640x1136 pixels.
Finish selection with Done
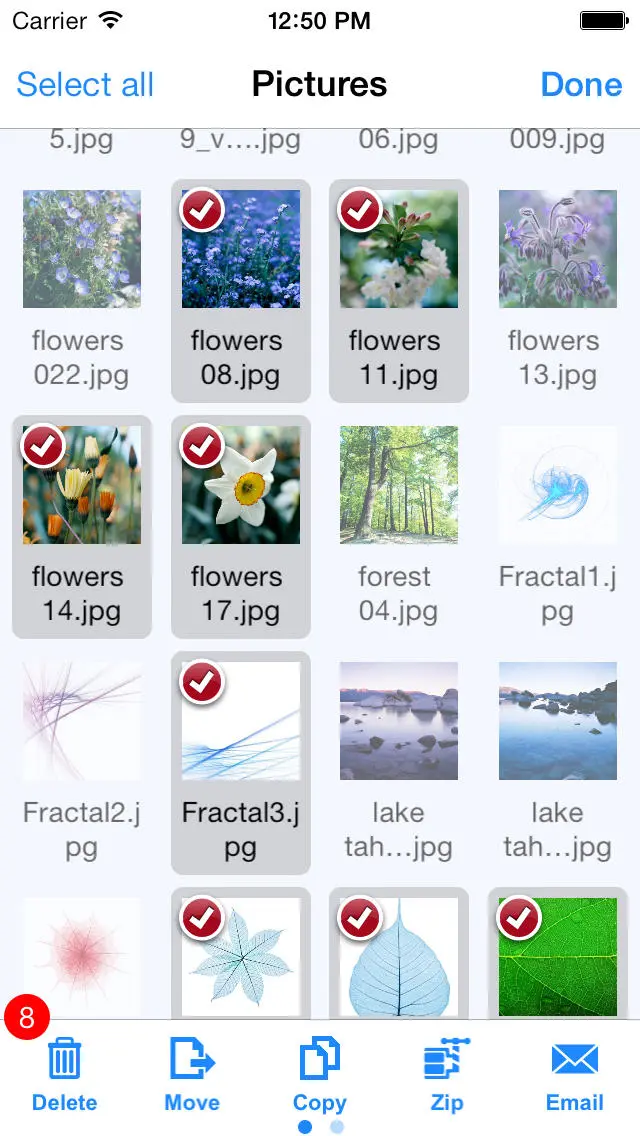coord(582,84)
